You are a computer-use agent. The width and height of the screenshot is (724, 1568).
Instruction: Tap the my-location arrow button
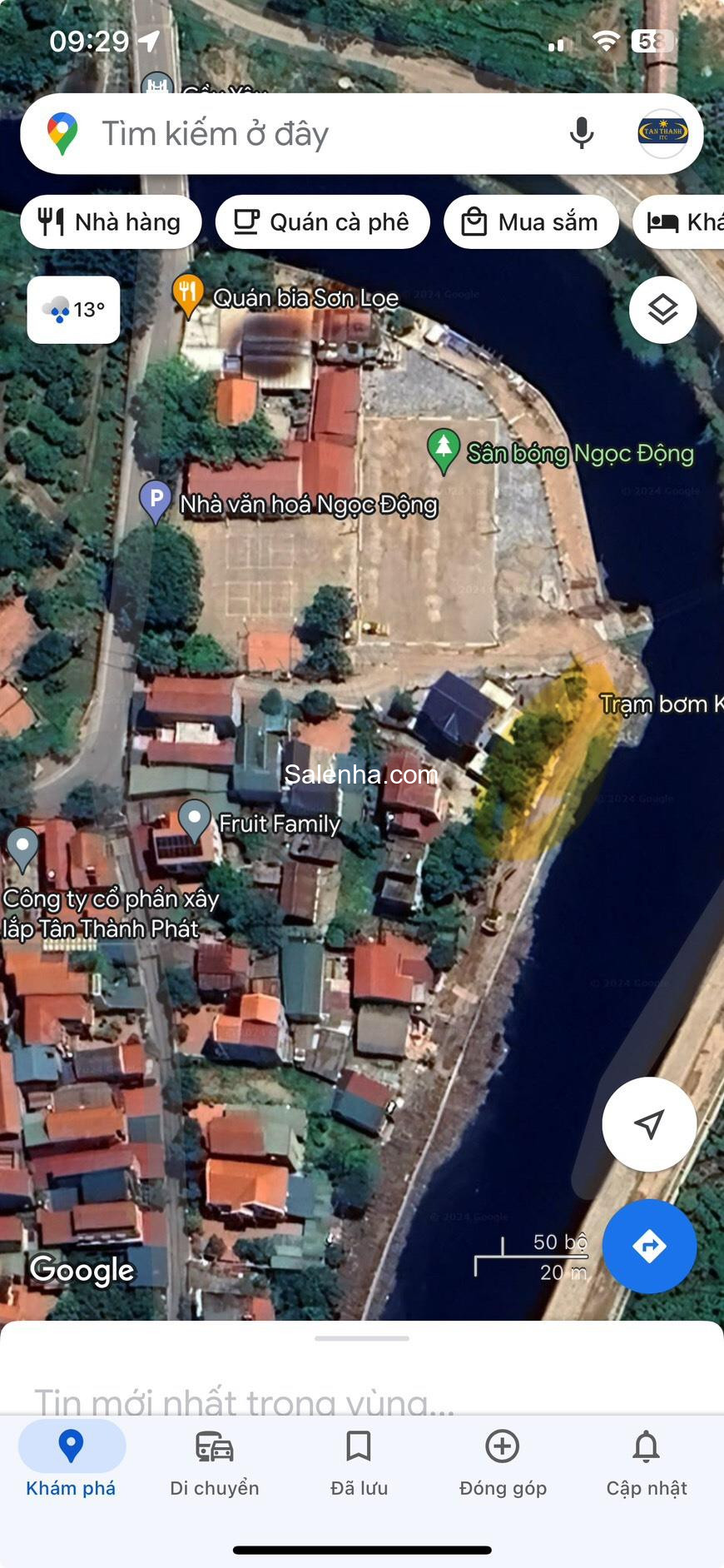click(649, 1124)
